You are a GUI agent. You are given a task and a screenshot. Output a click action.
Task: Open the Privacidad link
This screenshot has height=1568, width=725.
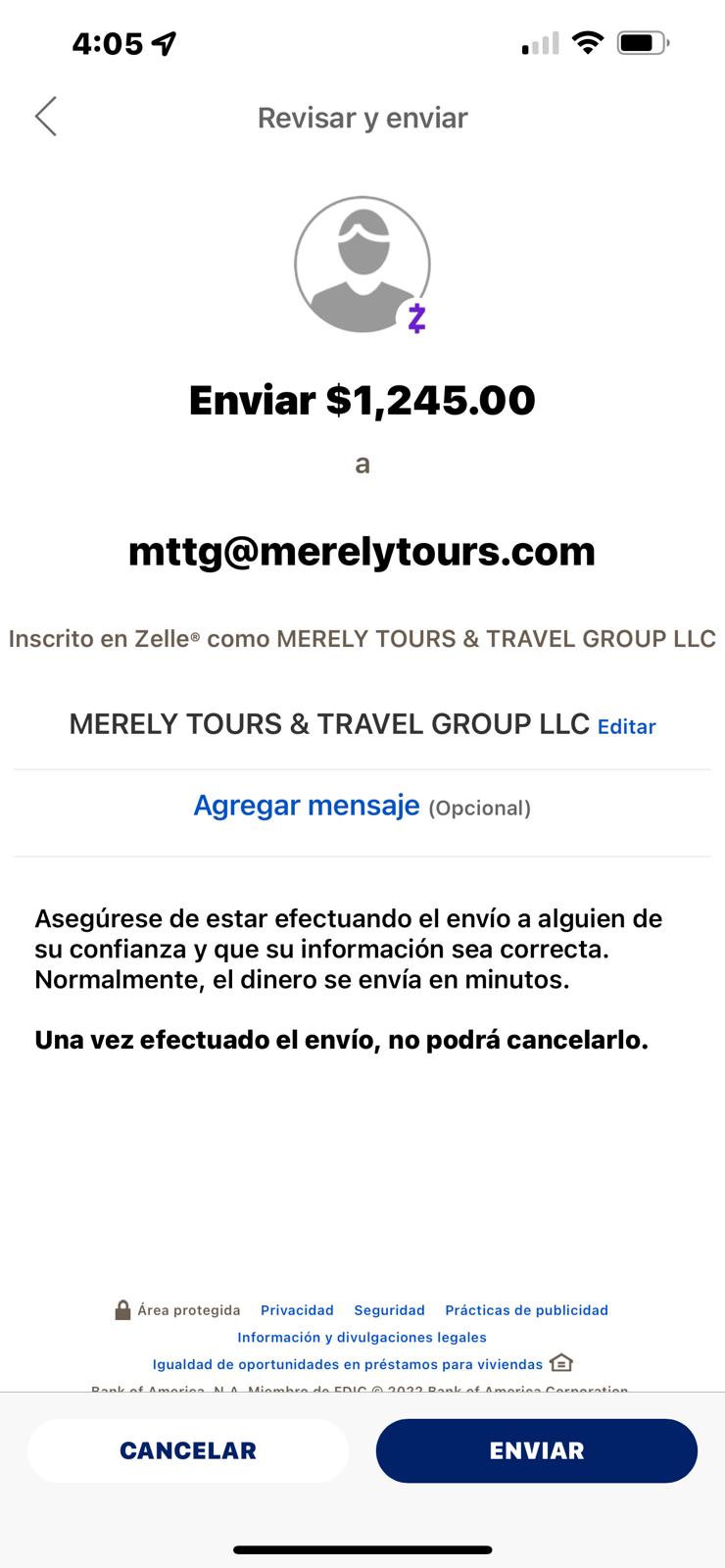(x=297, y=1310)
